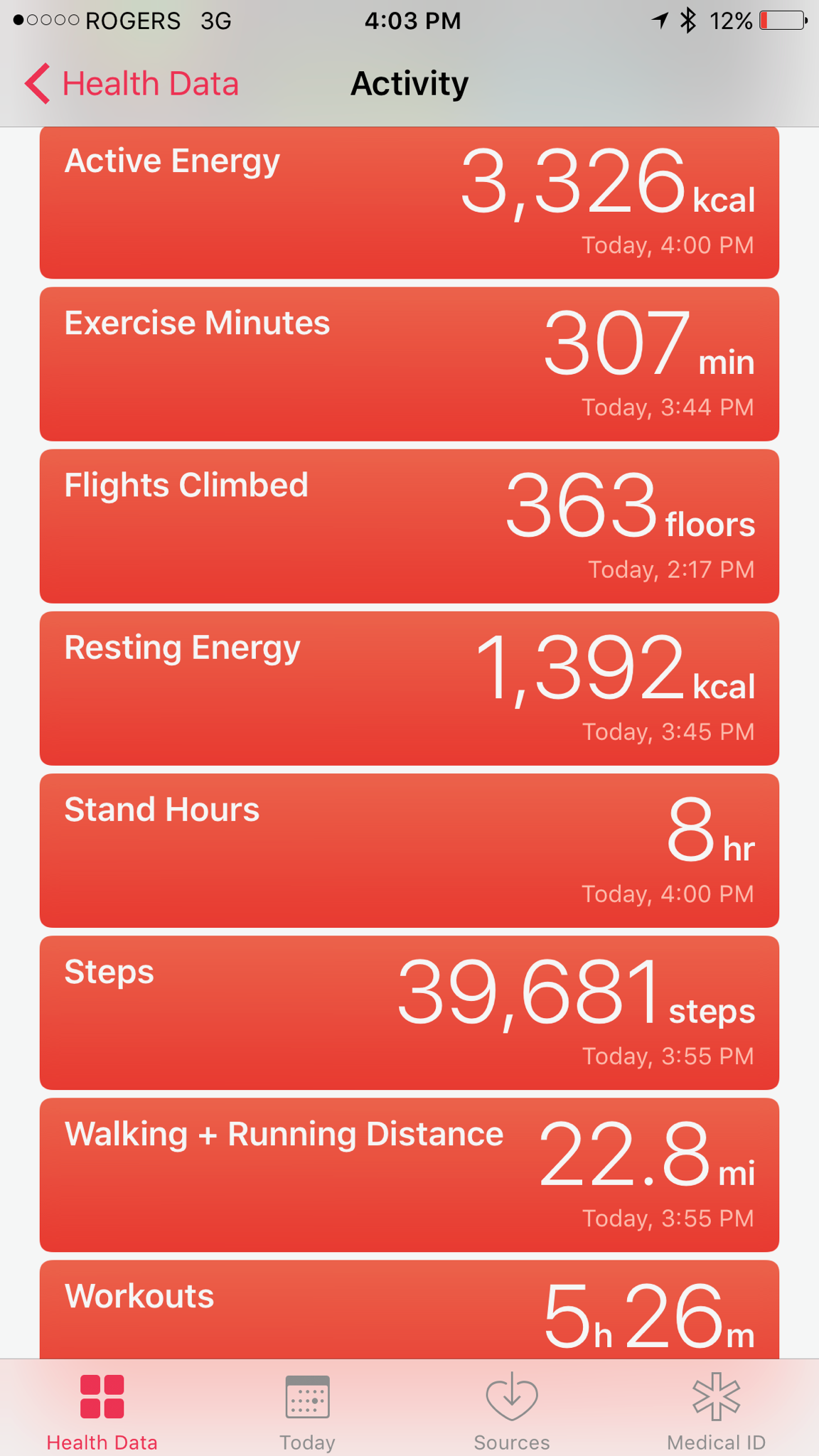Switch to the Today tab
The width and height of the screenshot is (819, 1456).
[307, 1410]
